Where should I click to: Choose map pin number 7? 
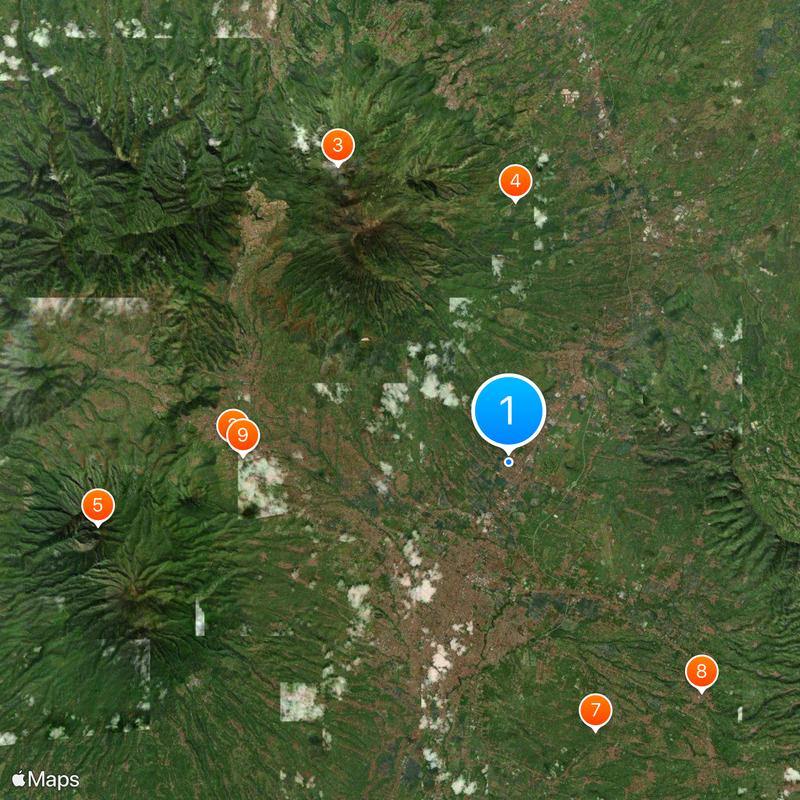[595, 711]
